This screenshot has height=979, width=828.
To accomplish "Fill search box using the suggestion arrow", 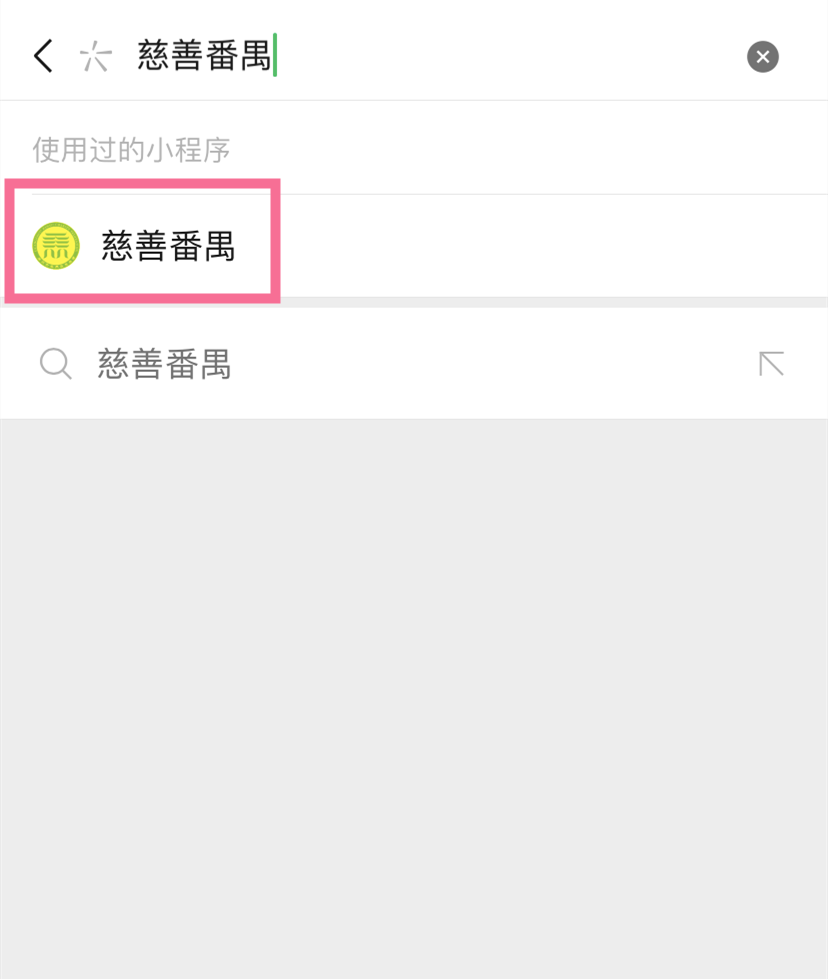I will point(771,364).
